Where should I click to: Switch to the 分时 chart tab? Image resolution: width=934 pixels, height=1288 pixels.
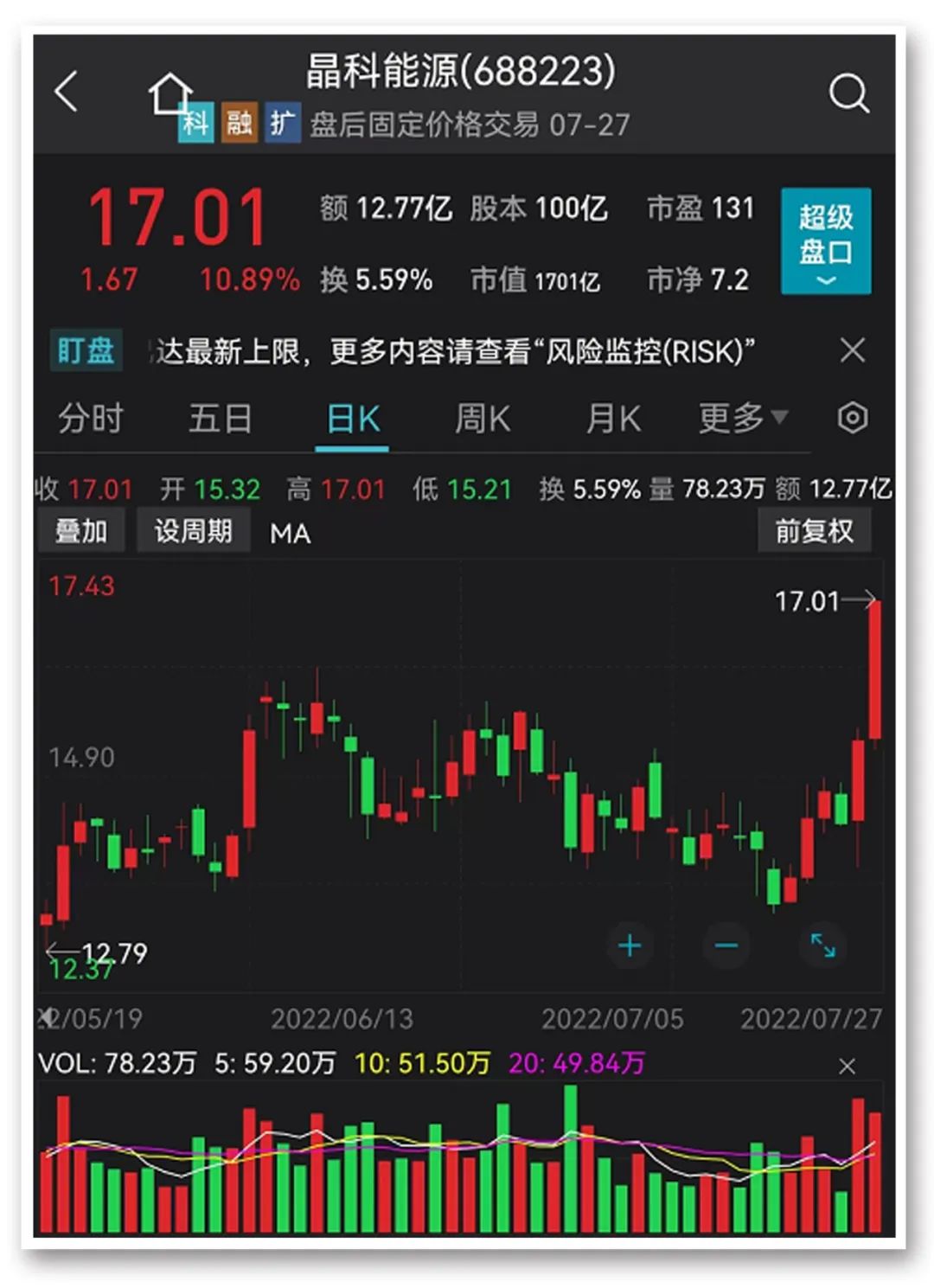point(91,420)
